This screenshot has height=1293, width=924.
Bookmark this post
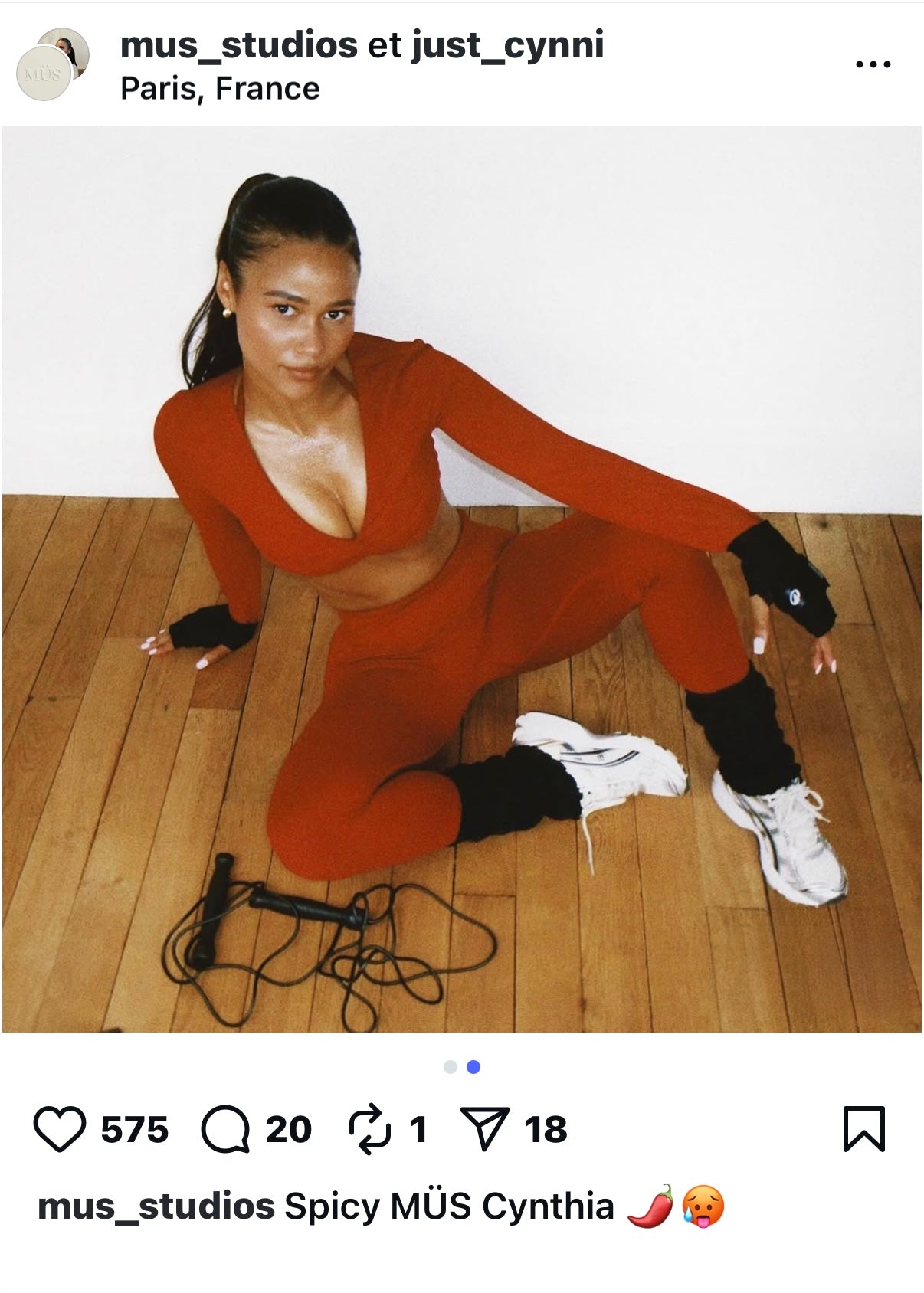(863, 1129)
